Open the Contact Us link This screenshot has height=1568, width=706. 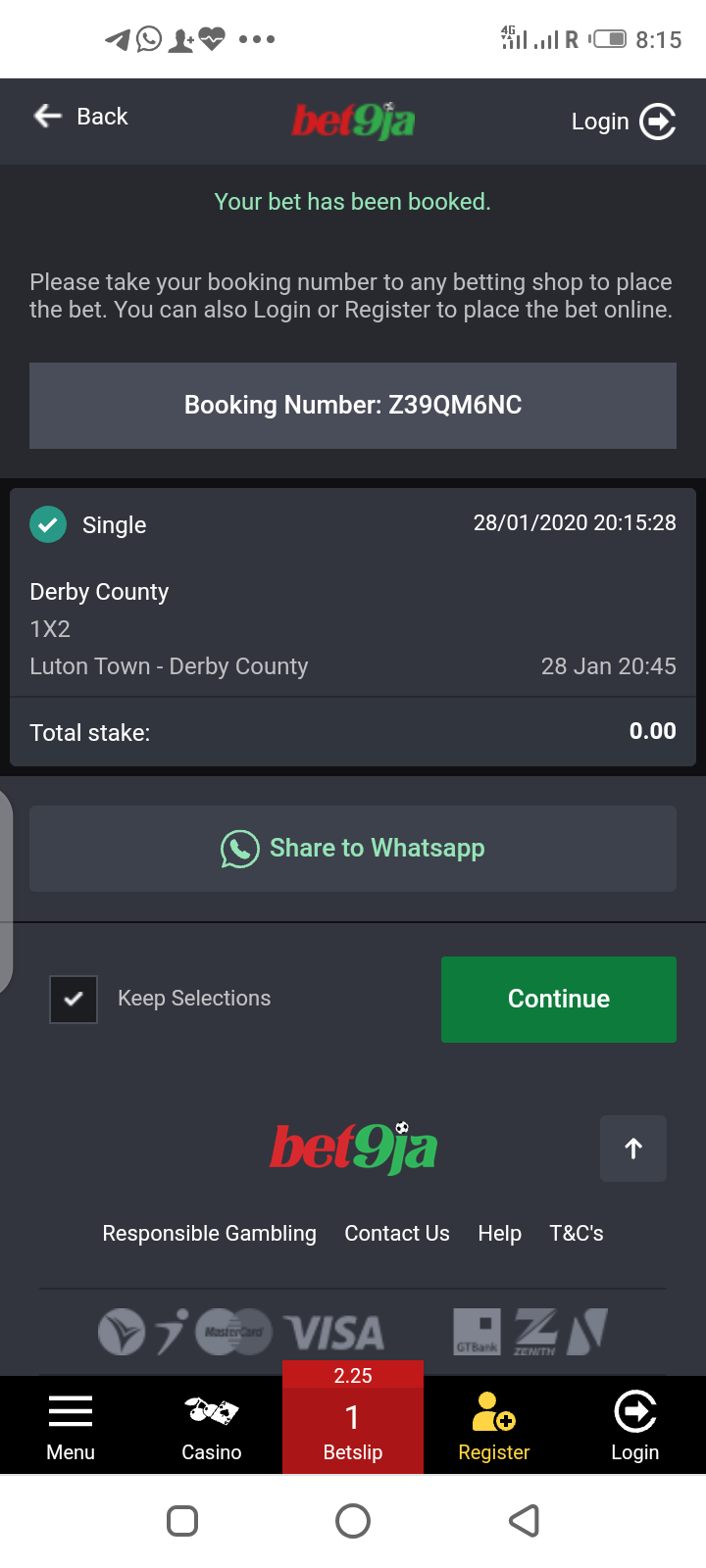click(x=397, y=1234)
